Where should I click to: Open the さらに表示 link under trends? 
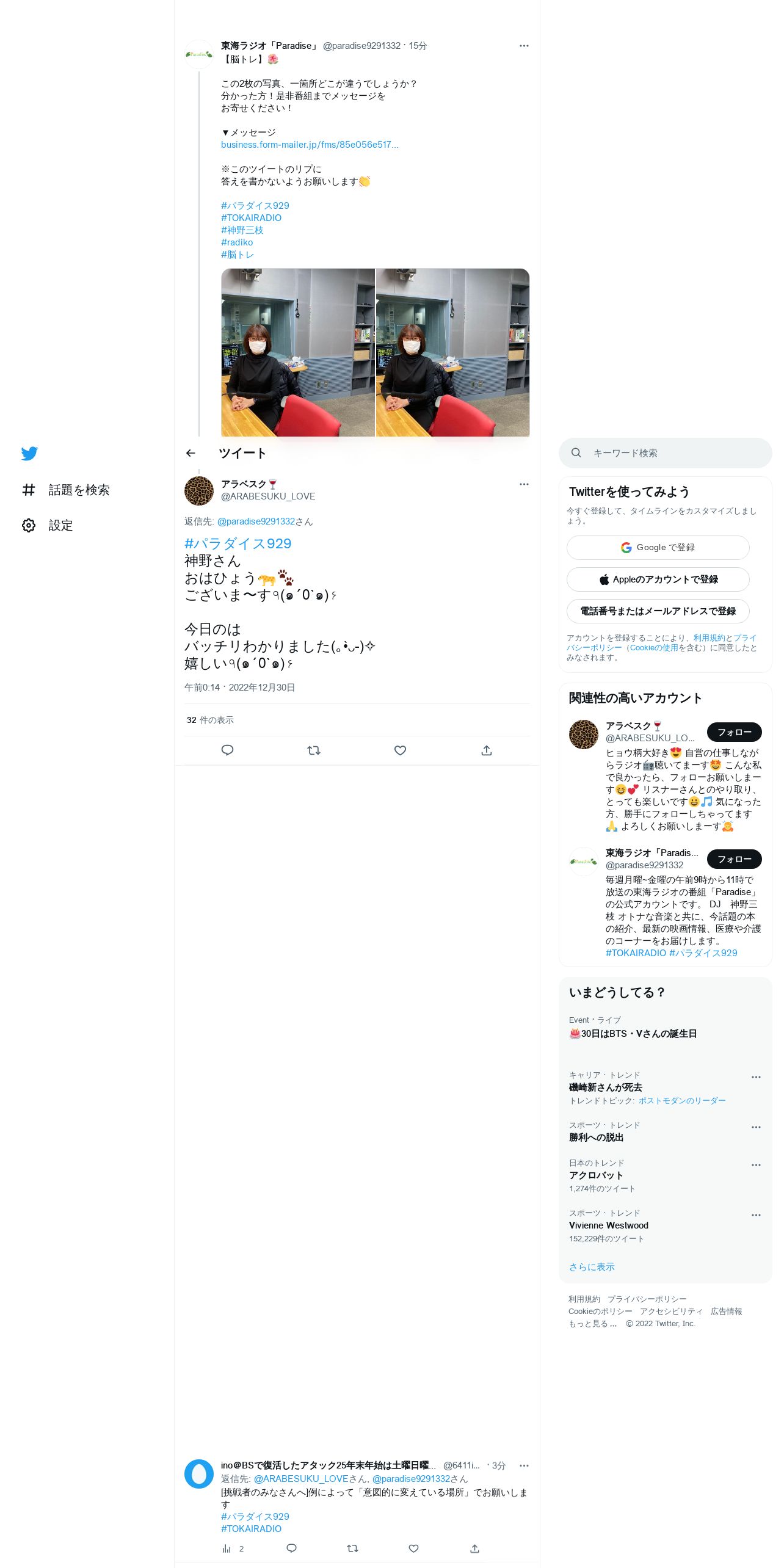[592, 1267]
